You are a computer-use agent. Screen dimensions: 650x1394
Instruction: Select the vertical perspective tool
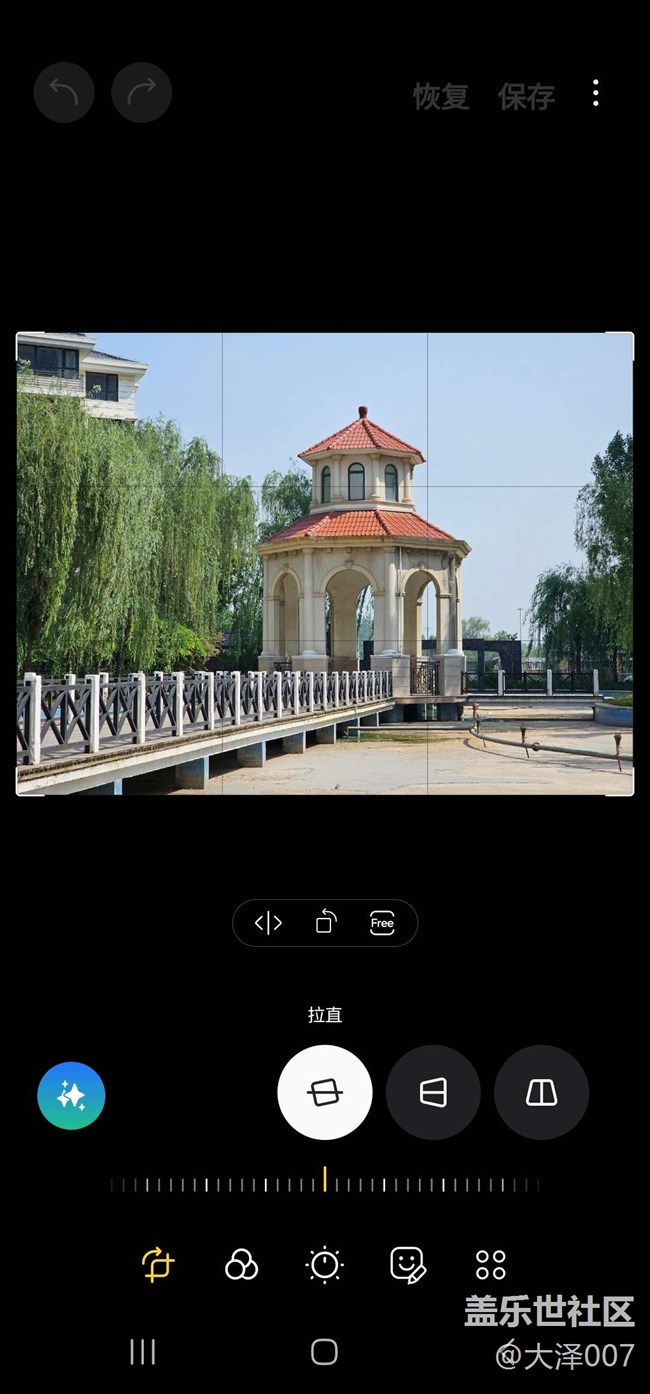[x=541, y=1092]
